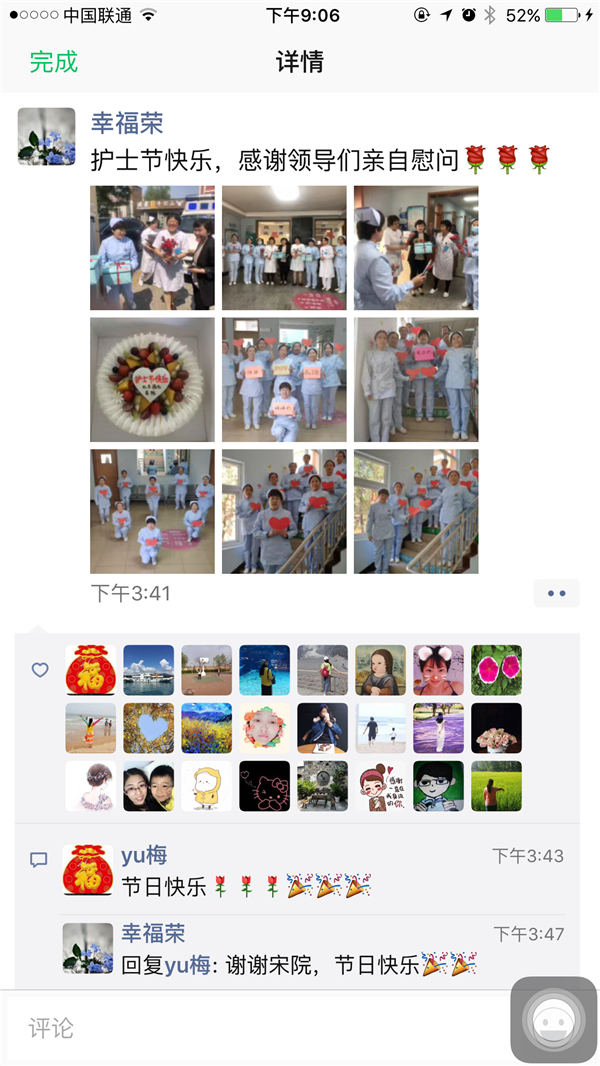Open the cartoon yellow duck liker's profile
This screenshot has height=1066, width=600.
click(x=207, y=786)
